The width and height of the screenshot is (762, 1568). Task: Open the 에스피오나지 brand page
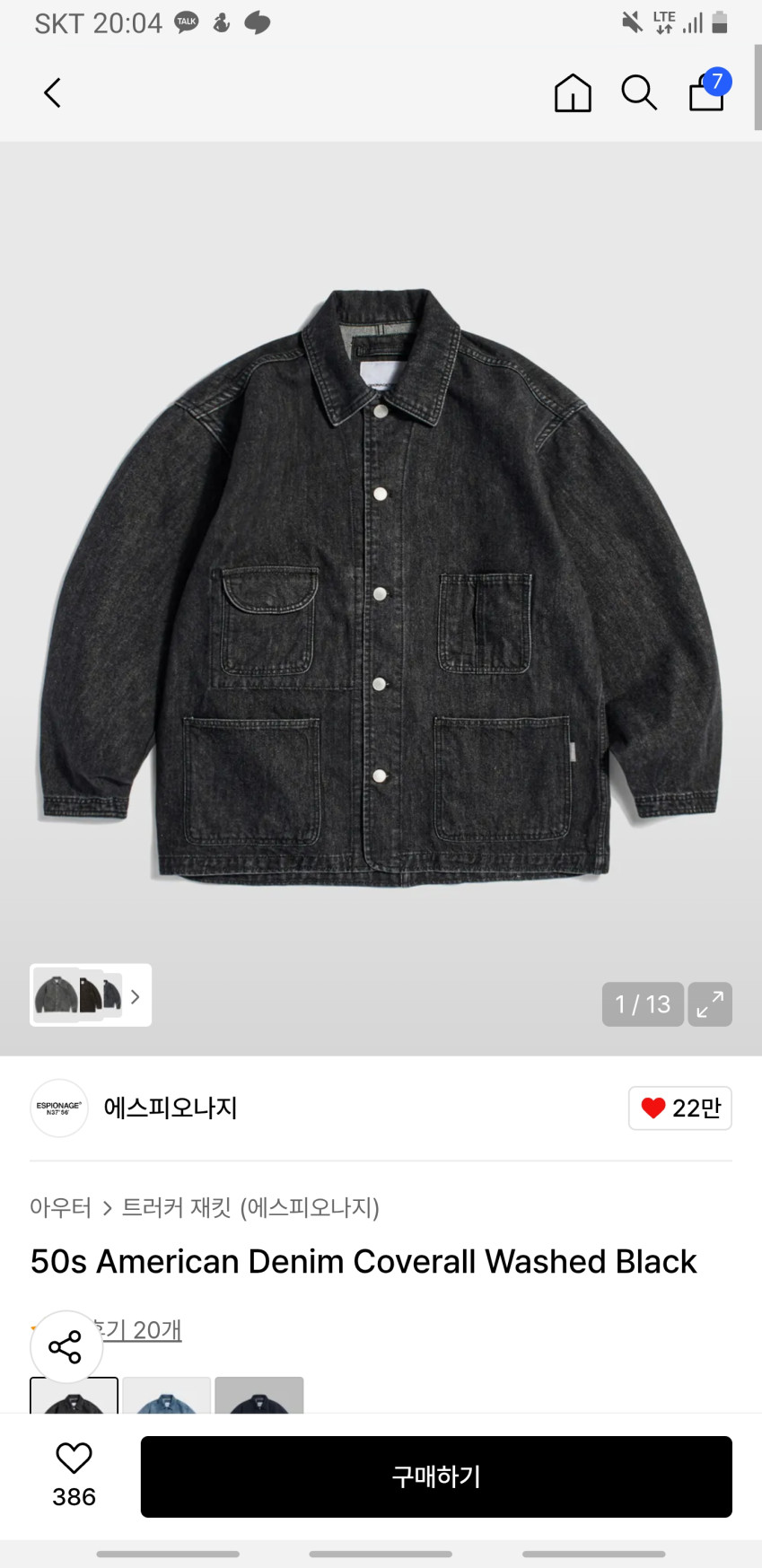170,1108
